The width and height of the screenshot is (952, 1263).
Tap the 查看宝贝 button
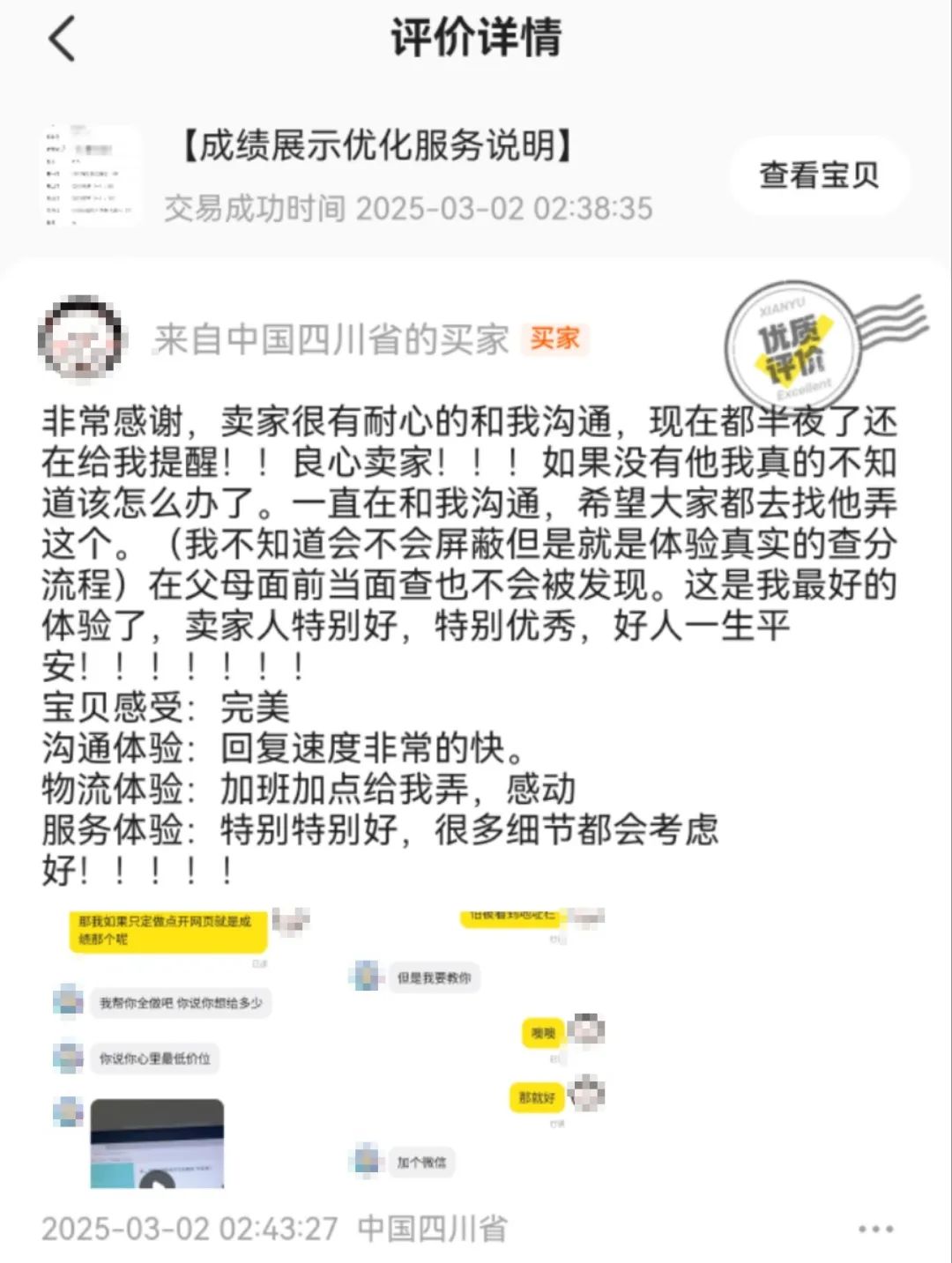coord(819,175)
